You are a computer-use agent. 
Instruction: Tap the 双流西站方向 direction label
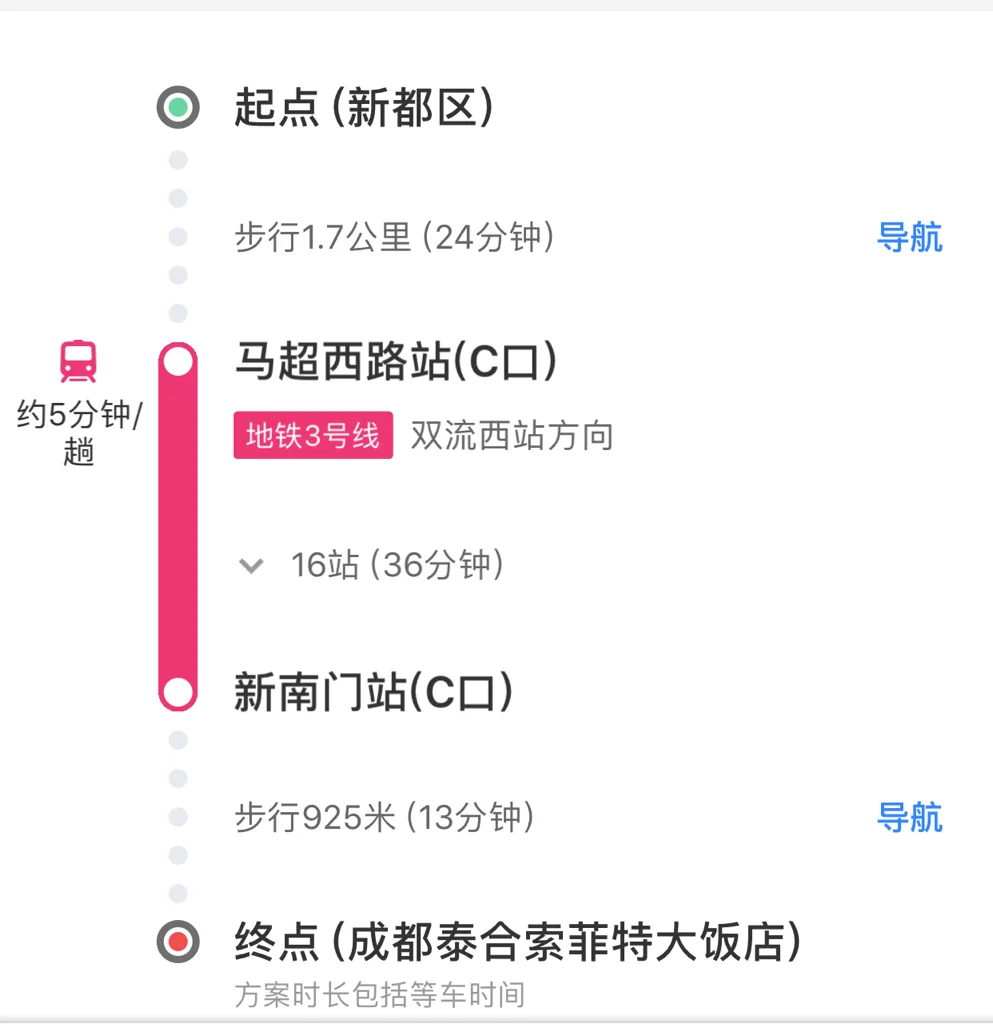pos(510,435)
